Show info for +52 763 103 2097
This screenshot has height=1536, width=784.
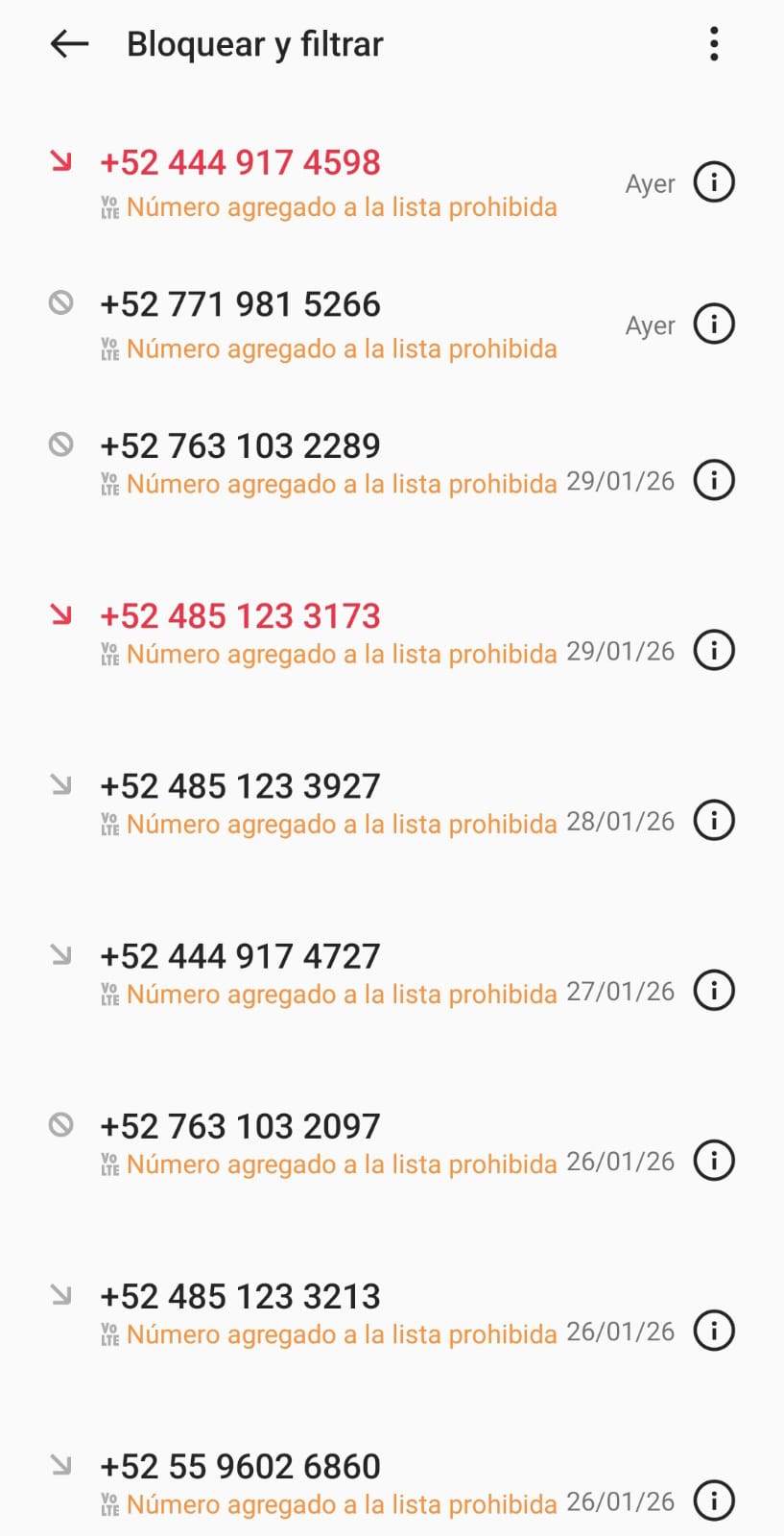[x=714, y=1160]
